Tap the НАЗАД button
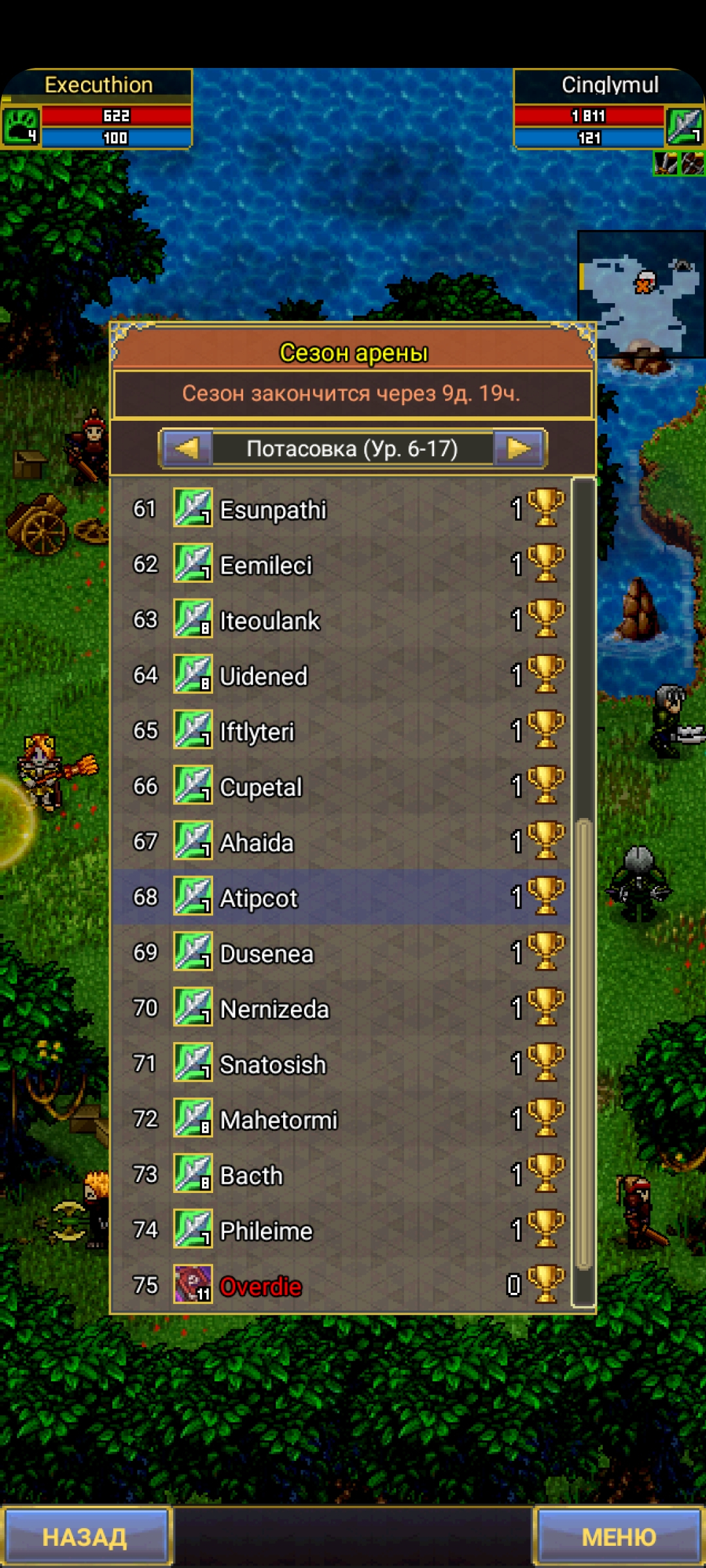The height and width of the screenshot is (1568, 706). pos(86,1537)
